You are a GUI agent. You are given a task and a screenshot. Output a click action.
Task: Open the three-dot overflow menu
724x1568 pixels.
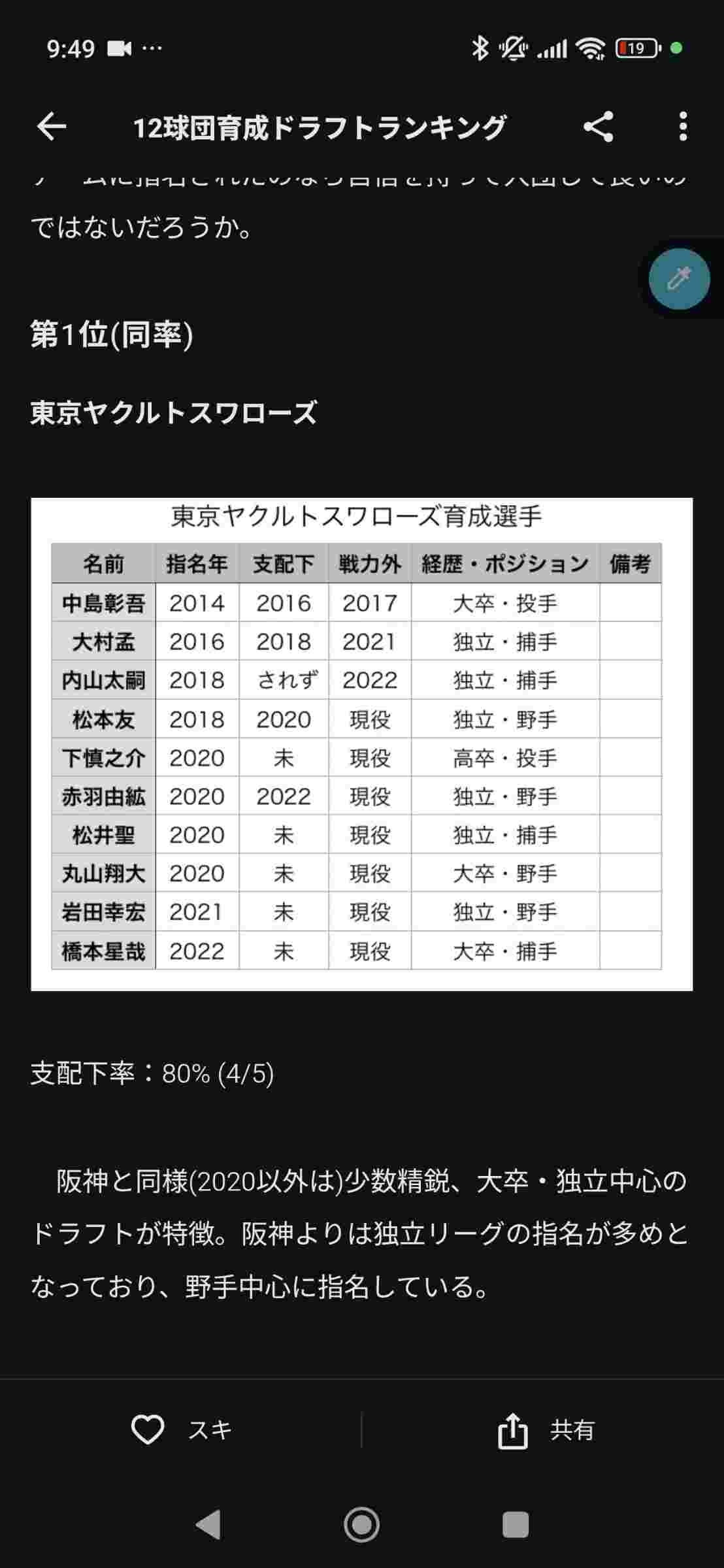[x=683, y=127]
